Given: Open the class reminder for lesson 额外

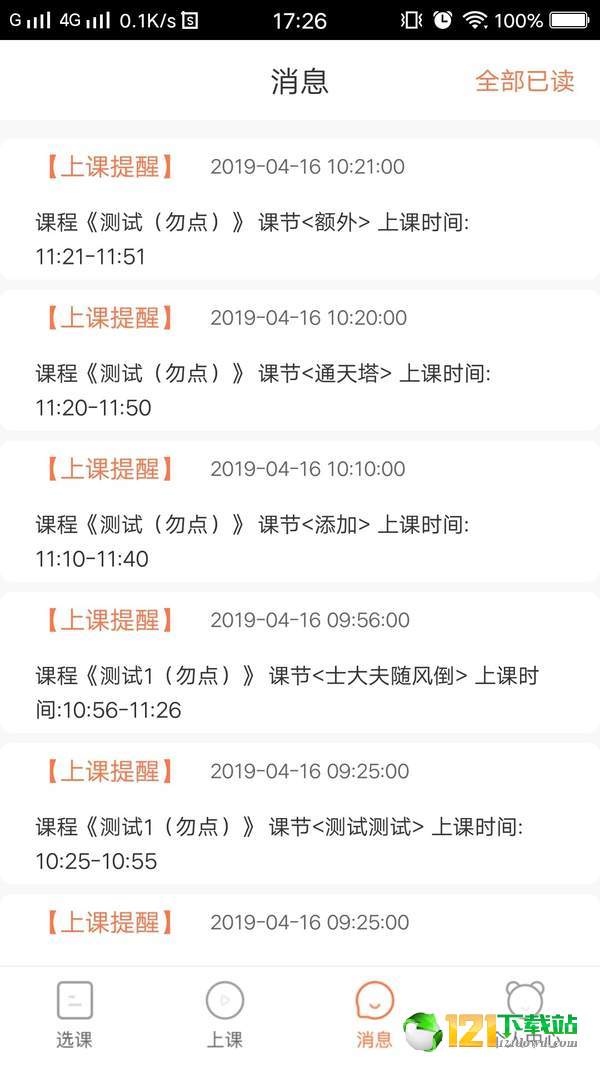Looking at the screenshot, I should pos(300,209).
